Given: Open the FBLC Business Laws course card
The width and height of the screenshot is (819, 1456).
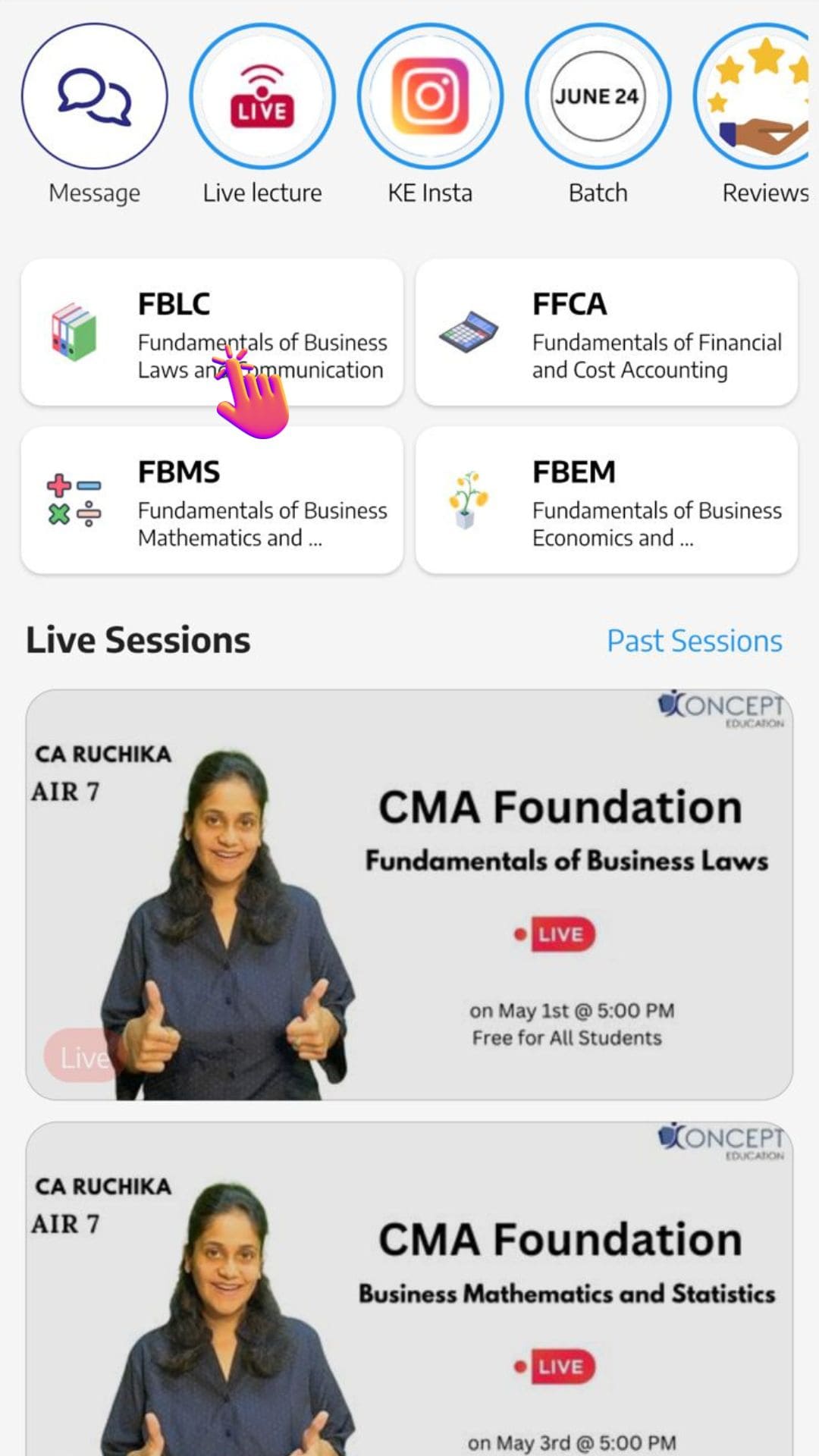Looking at the screenshot, I should tap(214, 332).
